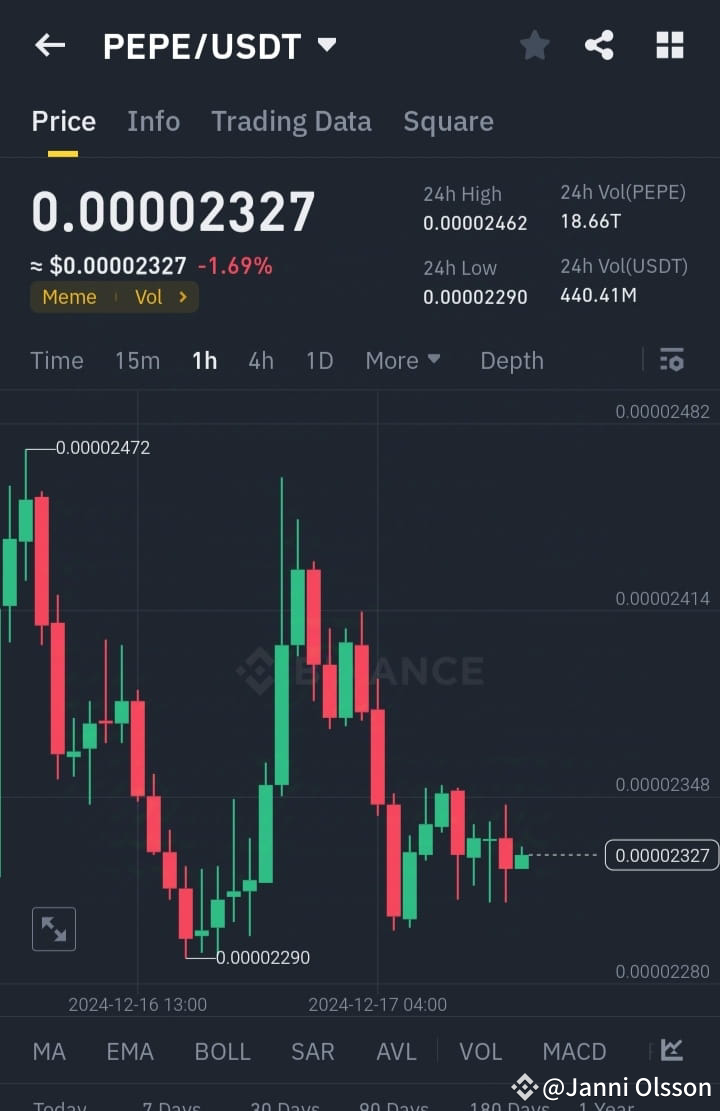Open the indicators chart icon beside MACD
The height and width of the screenshot is (1111, 720).
coord(671,1051)
